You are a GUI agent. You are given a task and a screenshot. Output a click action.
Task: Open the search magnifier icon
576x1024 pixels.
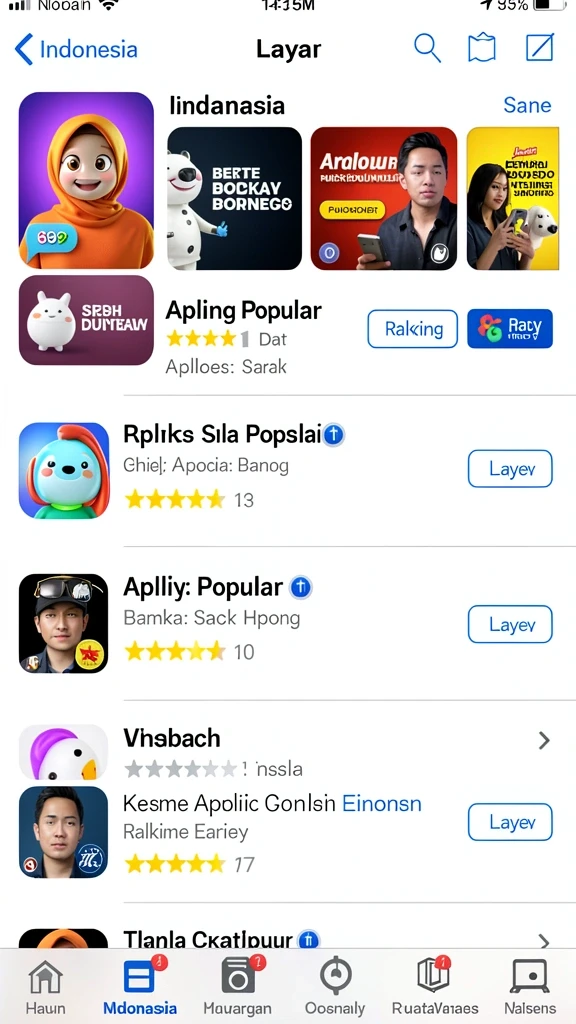pyautogui.click(x=428, y=48)
